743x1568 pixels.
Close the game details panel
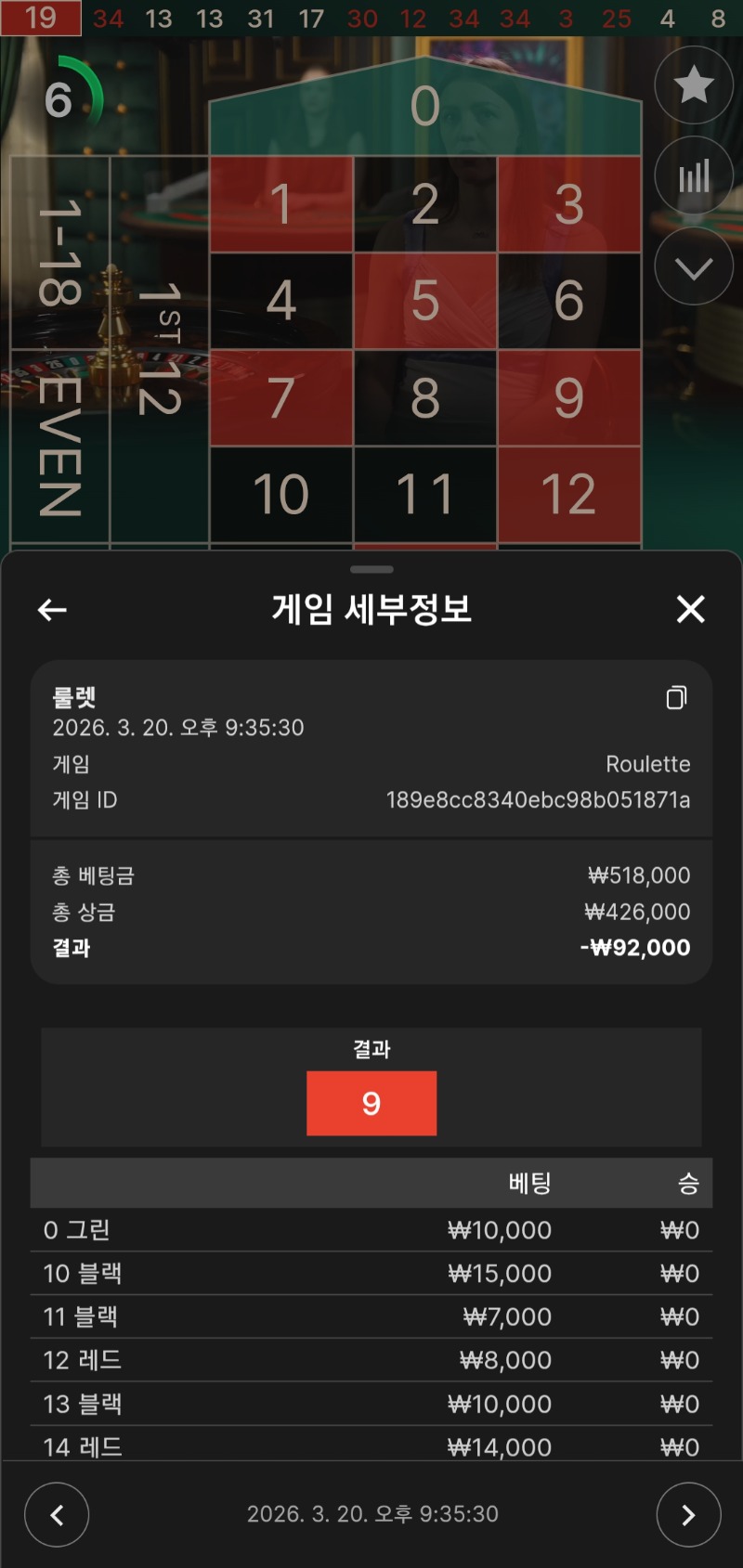[690, 609]
